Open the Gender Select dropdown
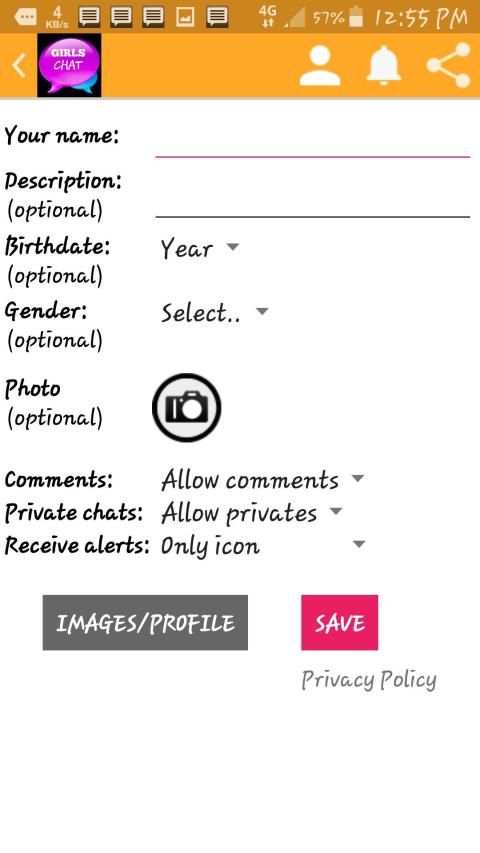The width and height of the screenshot is (480, 853). 215,313
